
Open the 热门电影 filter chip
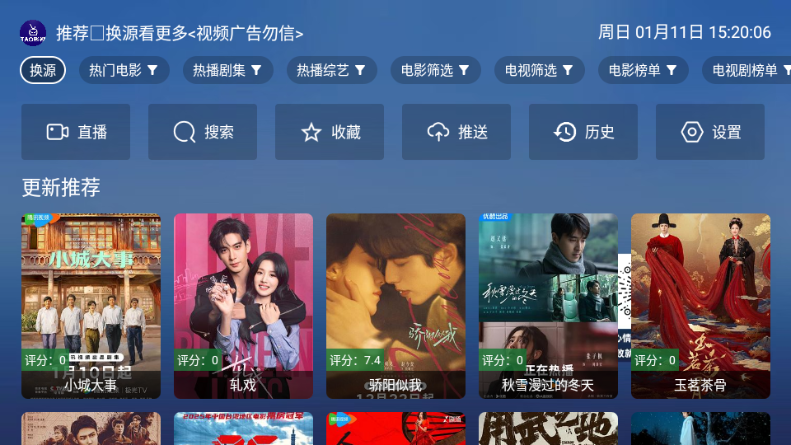coord(124,70)
